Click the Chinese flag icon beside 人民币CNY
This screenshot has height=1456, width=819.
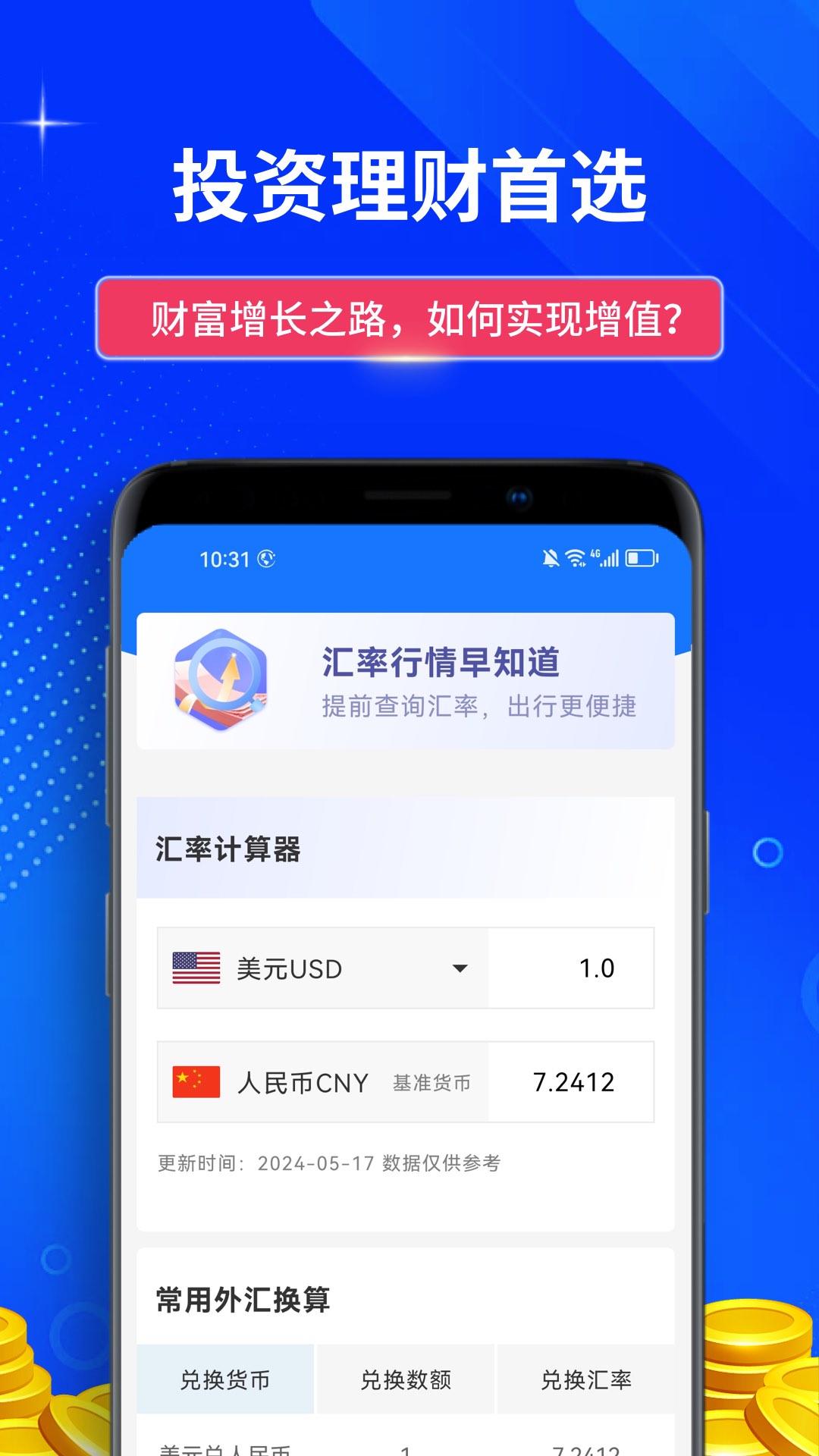coord(196,1083)
